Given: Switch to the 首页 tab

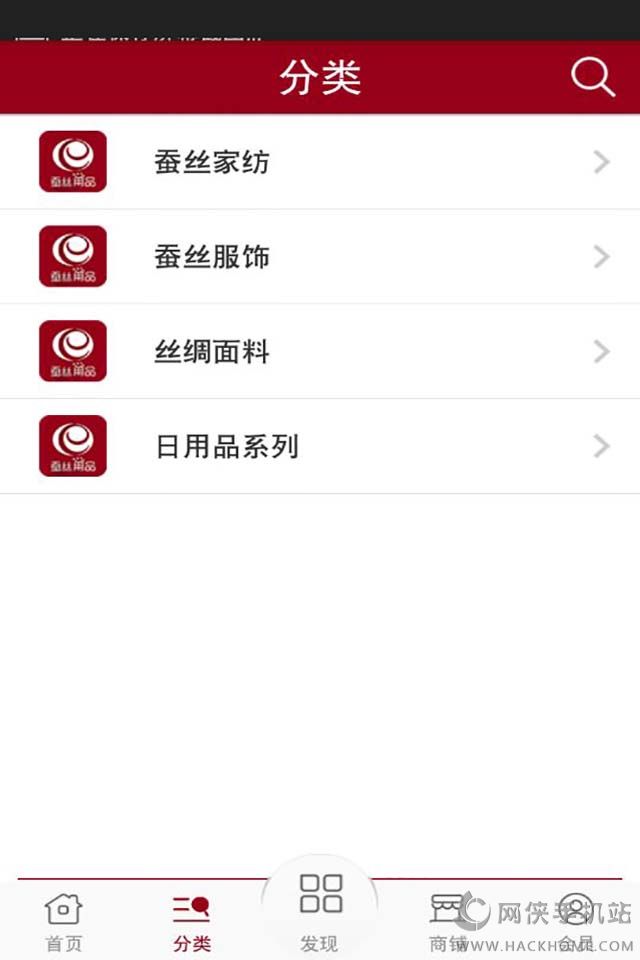Looking at the screenshot, I should click(64, 921).
